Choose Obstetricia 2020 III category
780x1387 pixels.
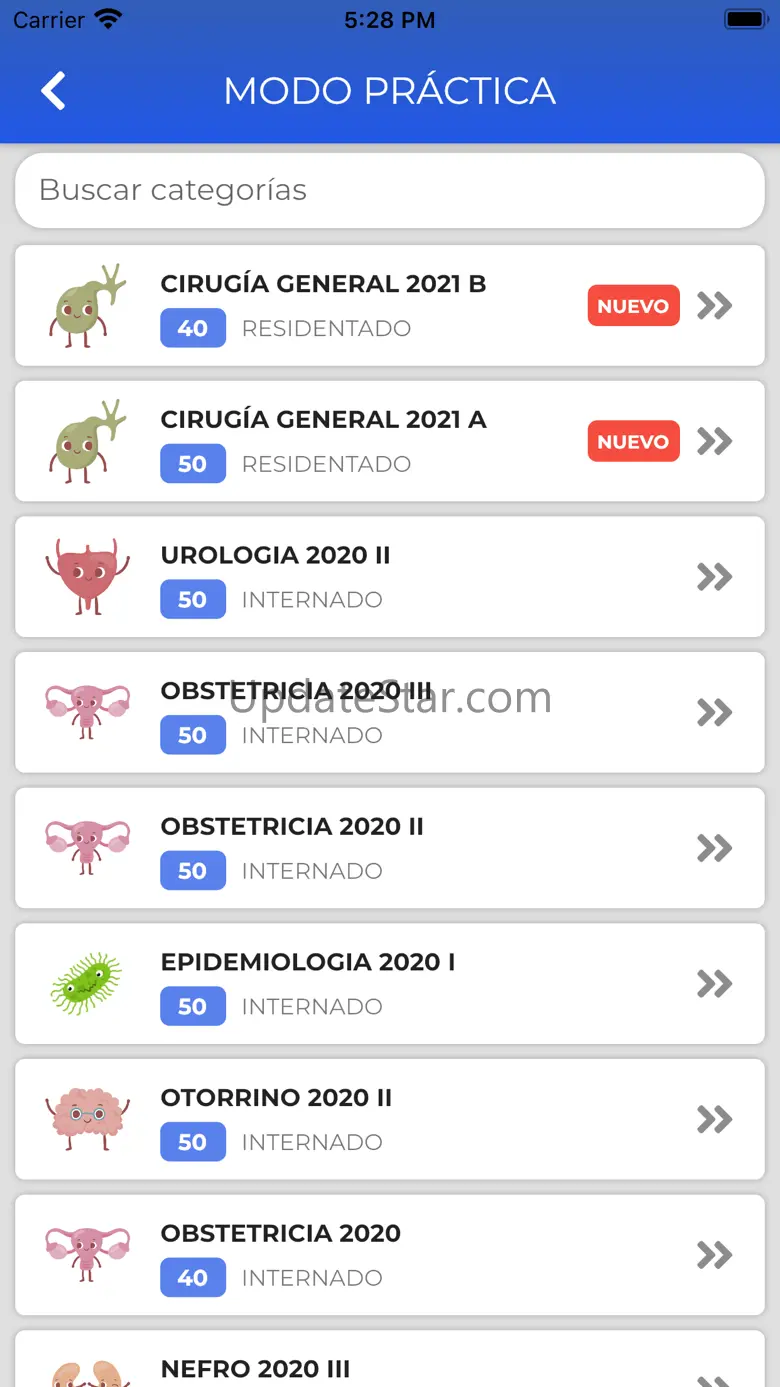pyautogui.click(x=390, y=712)
